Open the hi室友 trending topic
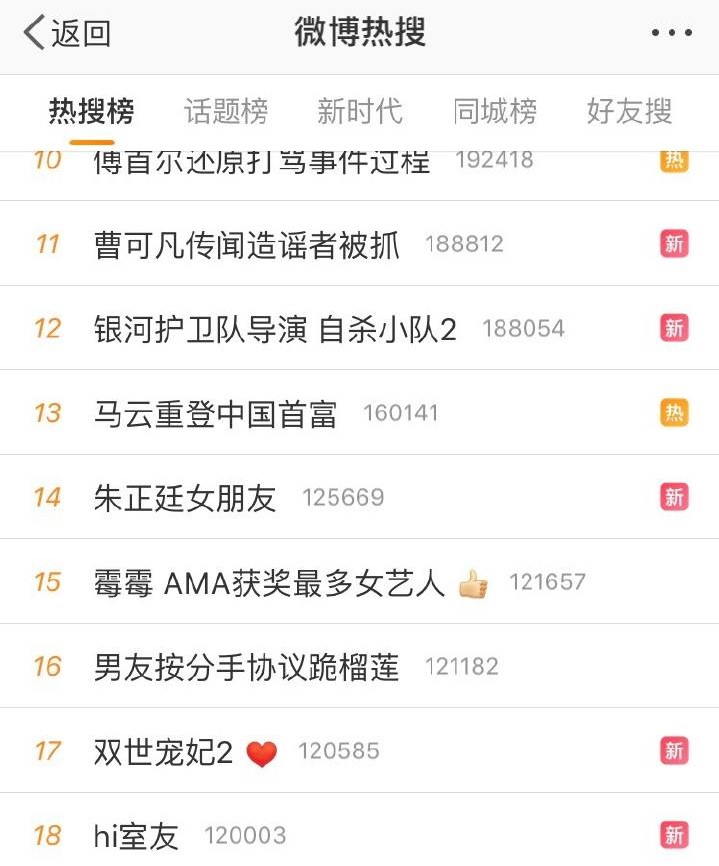The image size is (719, 866). 136,836
